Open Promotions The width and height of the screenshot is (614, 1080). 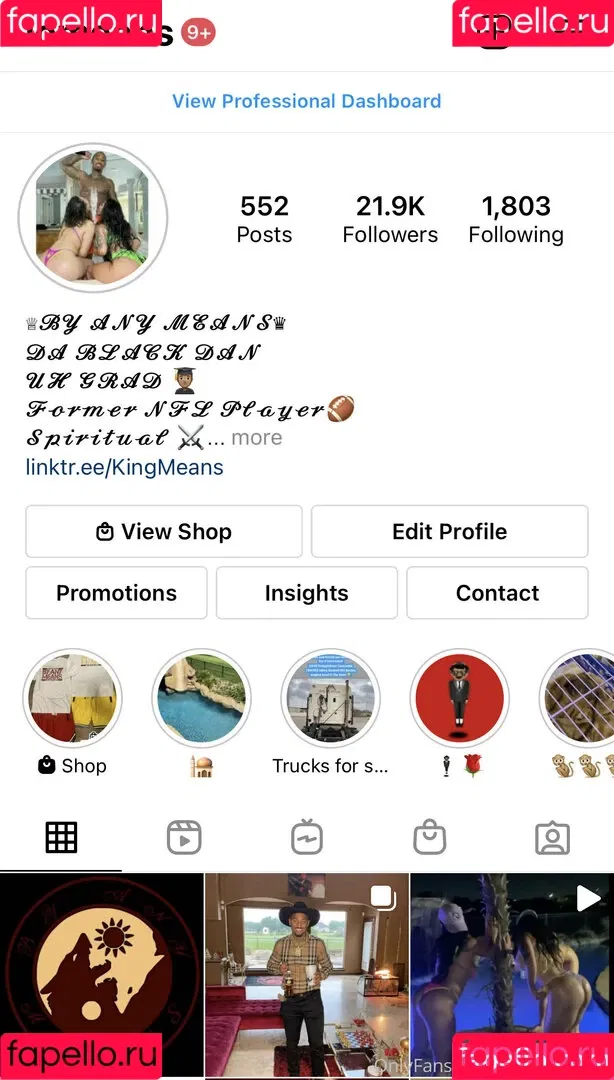116,593
